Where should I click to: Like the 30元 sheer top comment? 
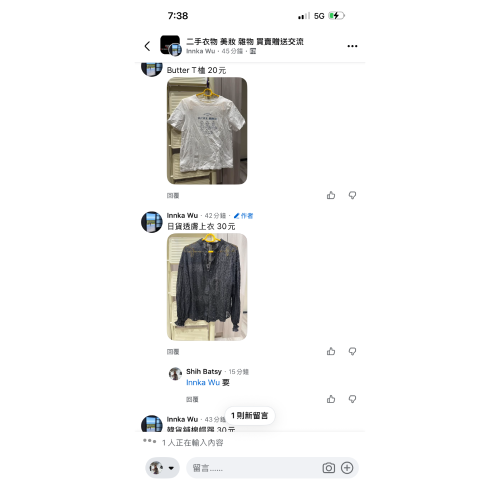(331, 351)
